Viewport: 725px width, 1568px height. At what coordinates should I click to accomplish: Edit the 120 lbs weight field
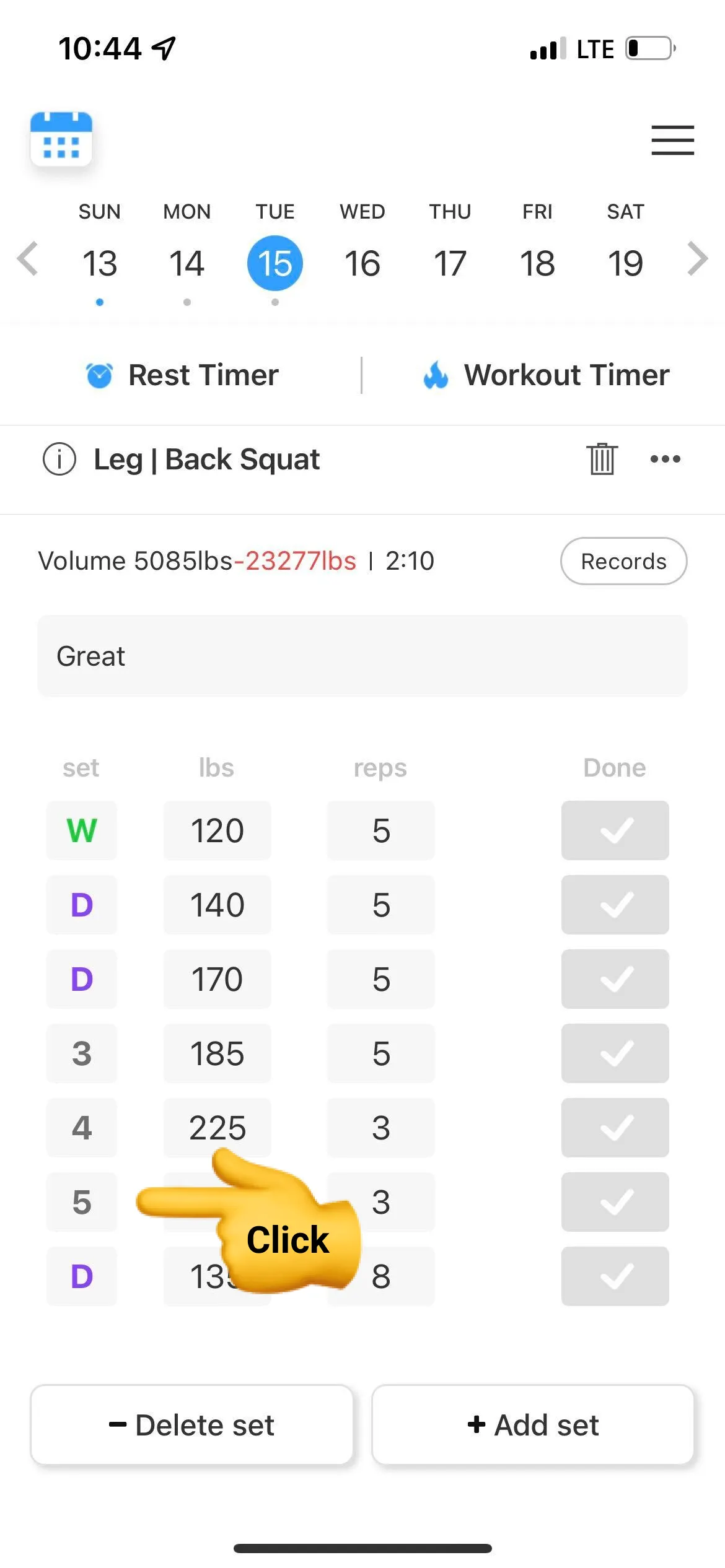coord(217,830)
